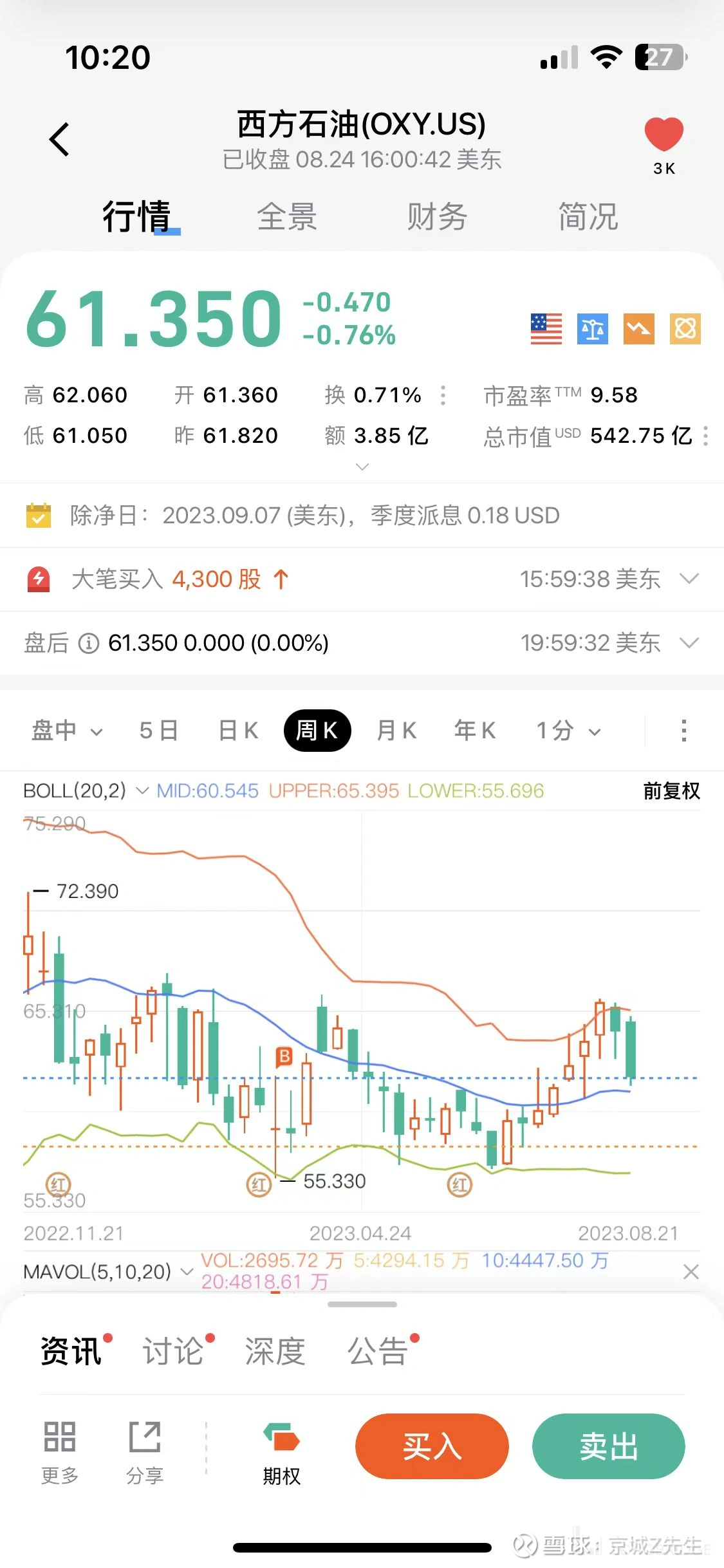Tap the back arrow to return
Screen dimensions: 724x1568
[59, 138]
